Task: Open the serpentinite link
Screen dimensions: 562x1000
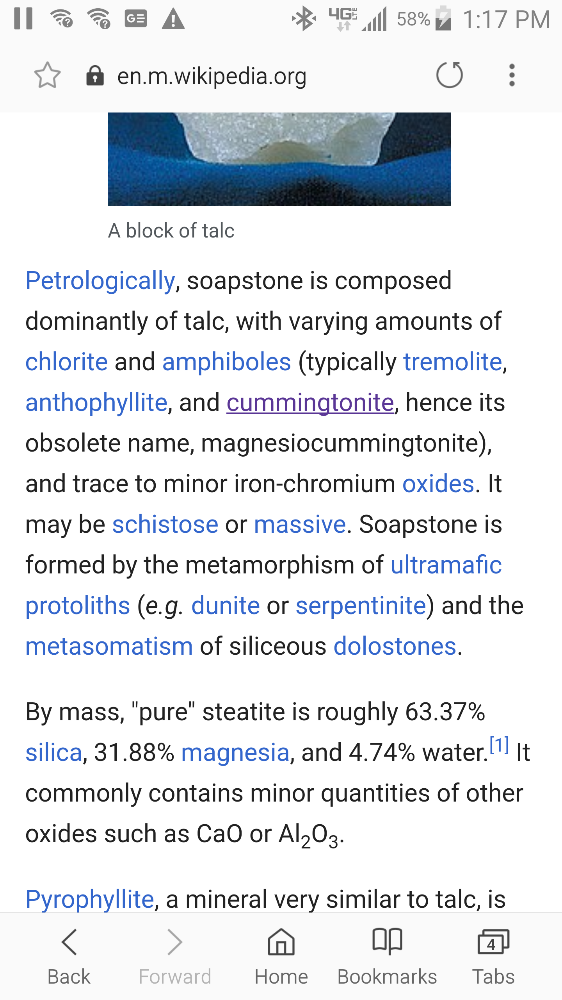Action: pos(360,605)
